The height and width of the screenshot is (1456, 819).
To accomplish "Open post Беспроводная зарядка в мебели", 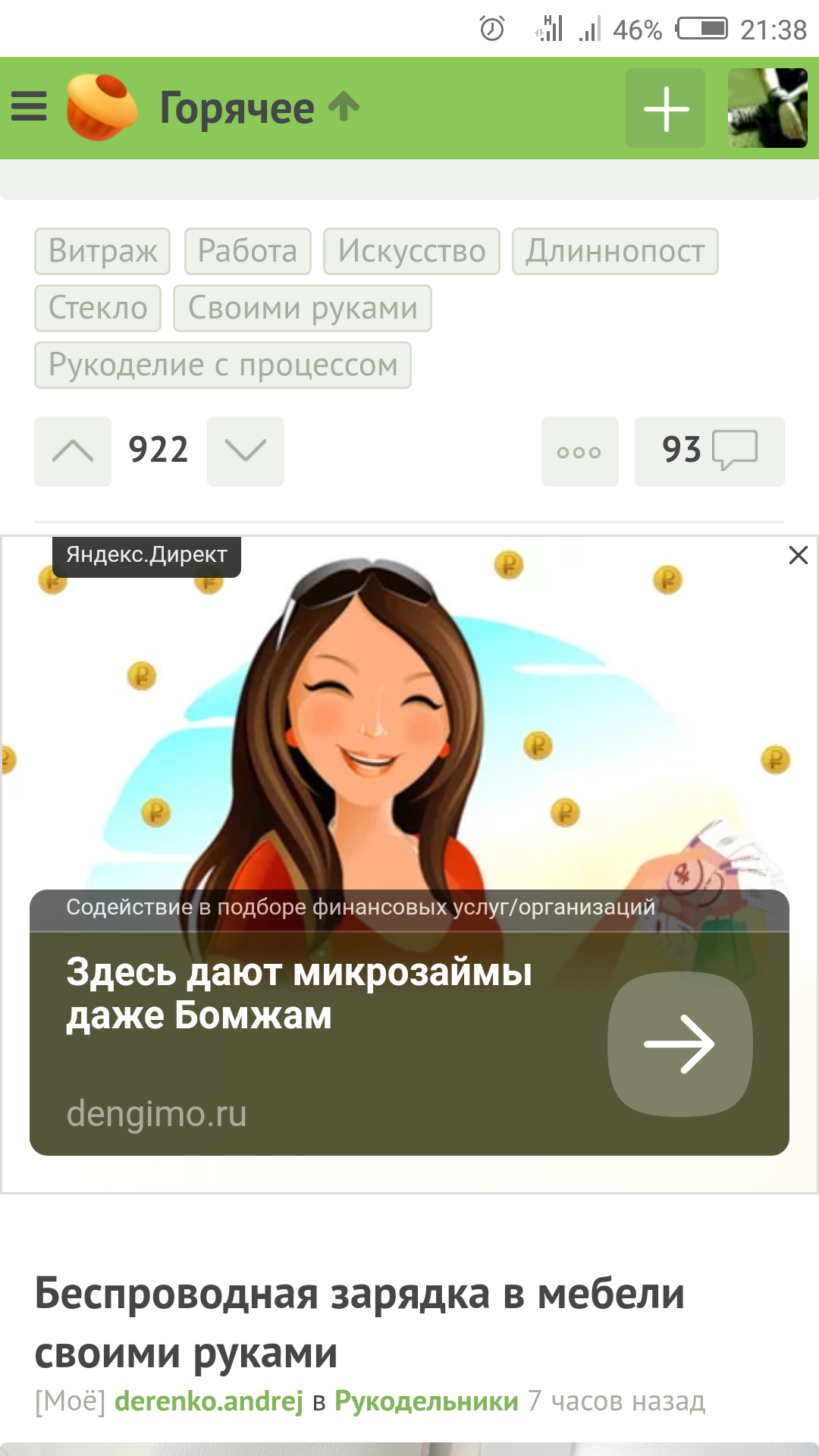I will click(x=359, y=1323).
